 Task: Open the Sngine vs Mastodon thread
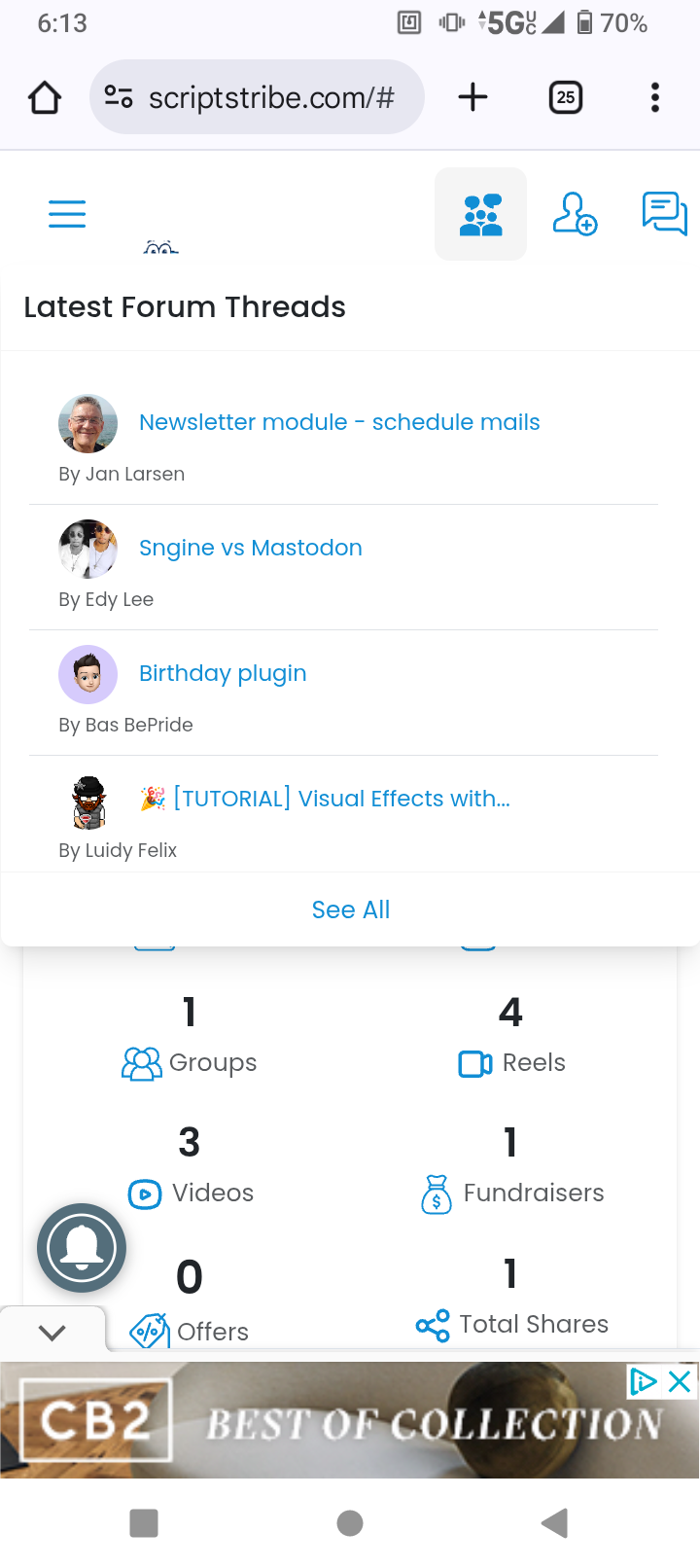click(251, 548)
